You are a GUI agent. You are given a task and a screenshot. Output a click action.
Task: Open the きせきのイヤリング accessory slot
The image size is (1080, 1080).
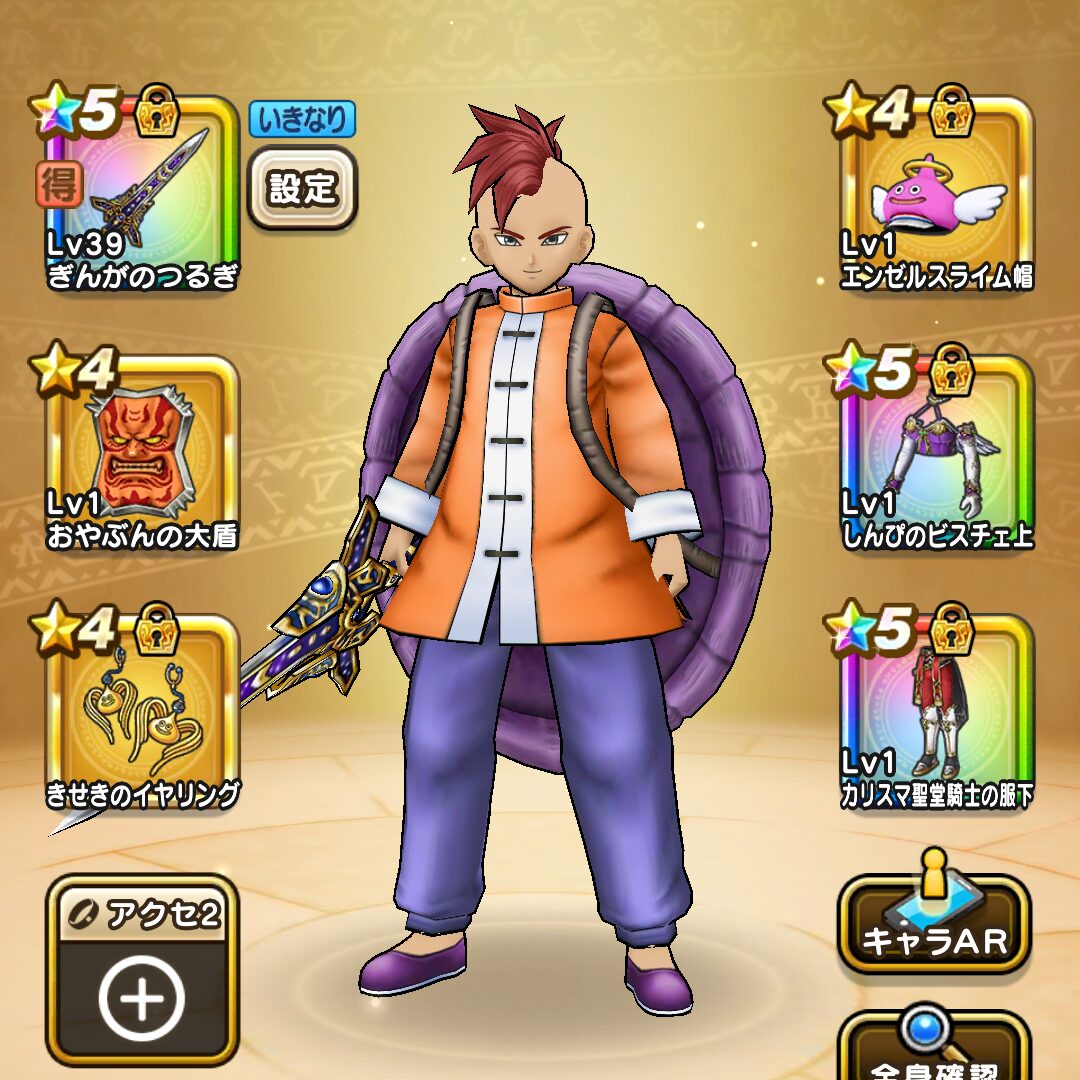pyautogui.click(x=142, y=716)
